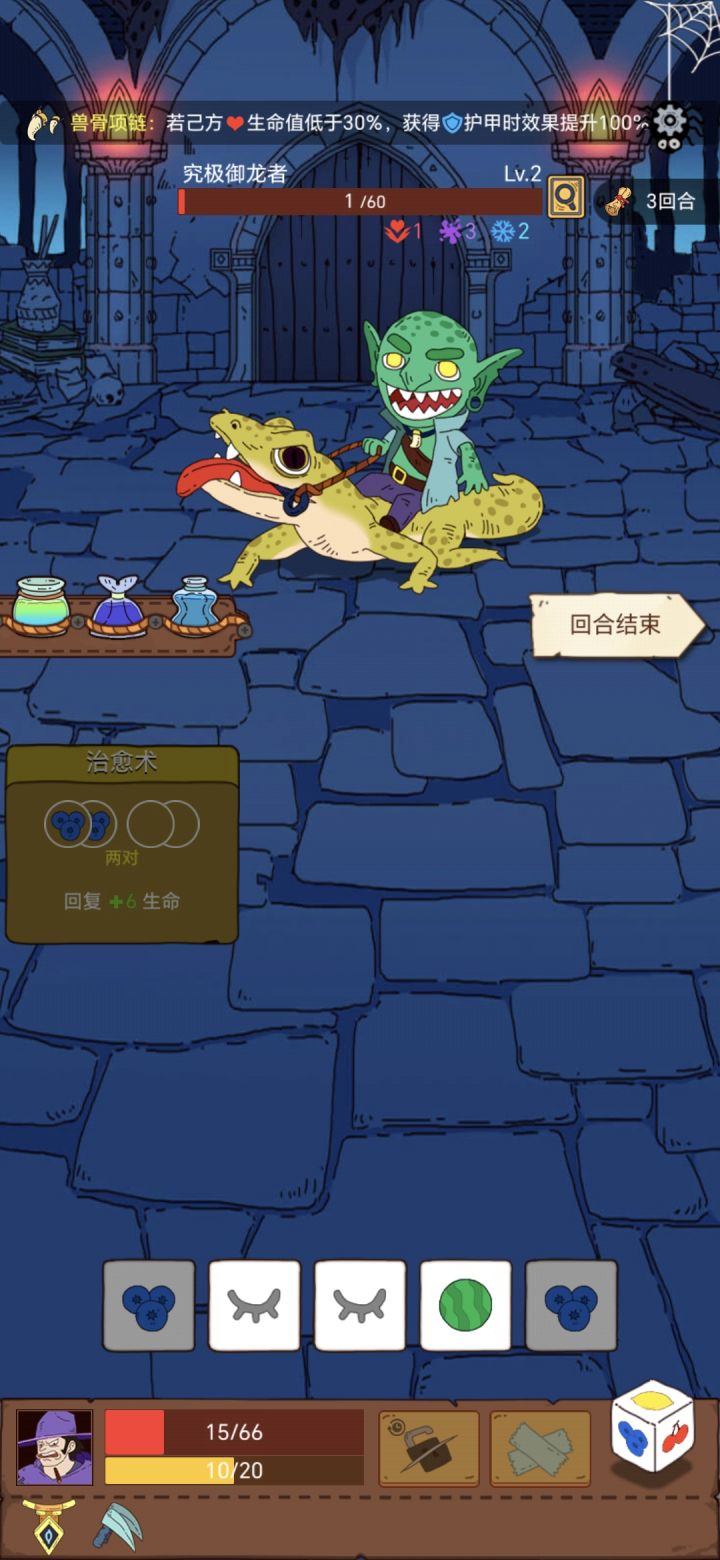
Task: Expand the 治愈术 skill details panel
Action: [x=122, y=845]
